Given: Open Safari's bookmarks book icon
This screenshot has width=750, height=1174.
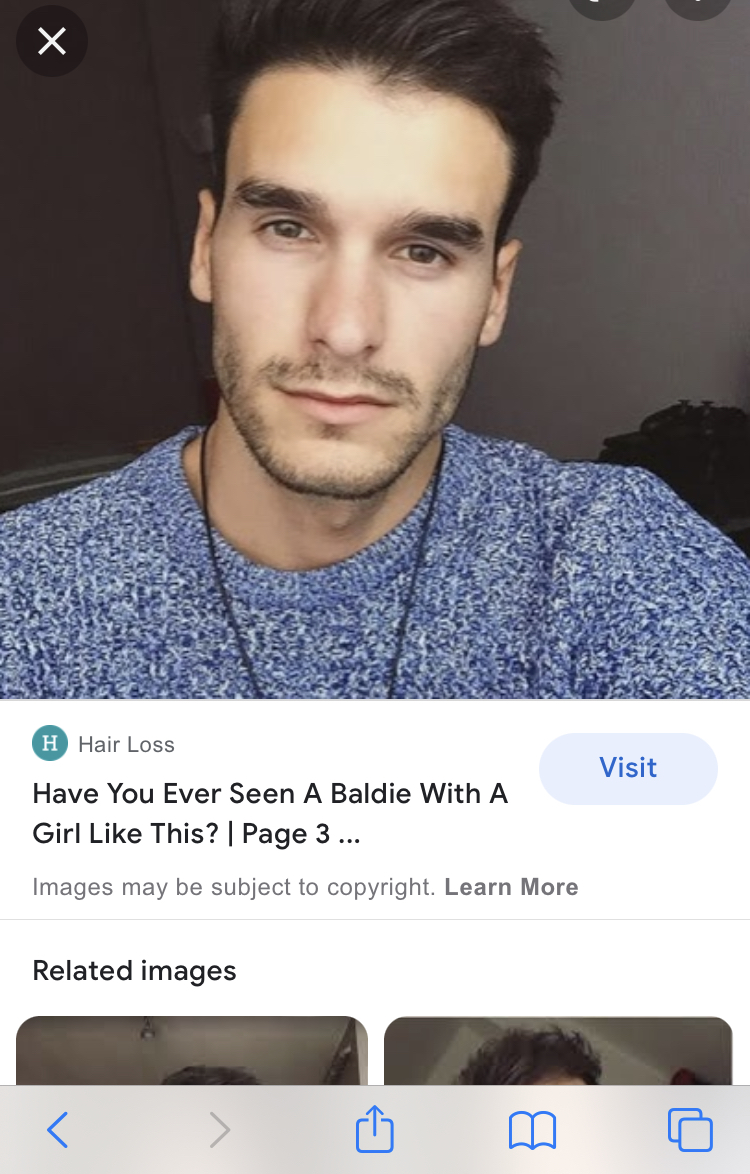Looking at the screenshot, I should coord(532,1129).
